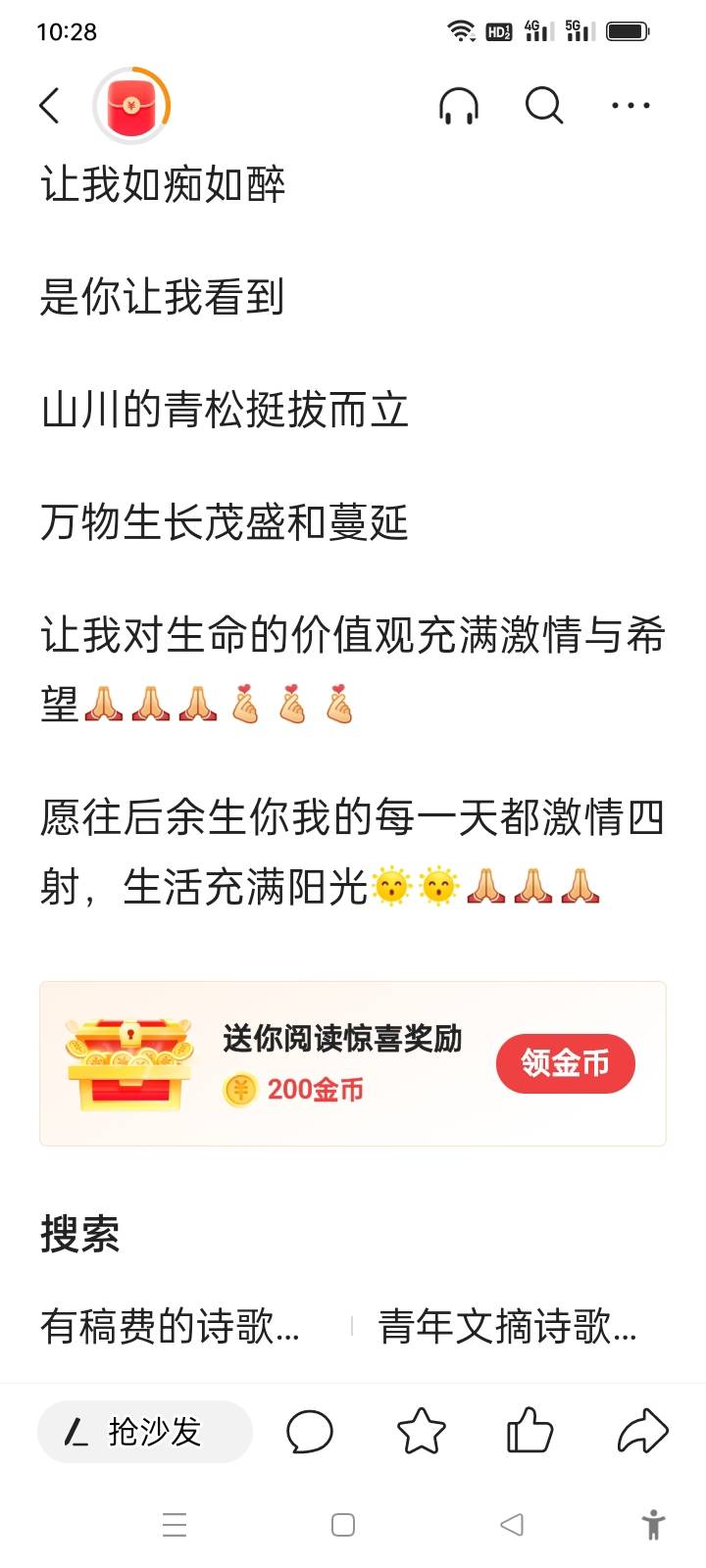Open the three-dot overflow menu
This screenshot has height=1568, width=706.
tap(630, 106)
